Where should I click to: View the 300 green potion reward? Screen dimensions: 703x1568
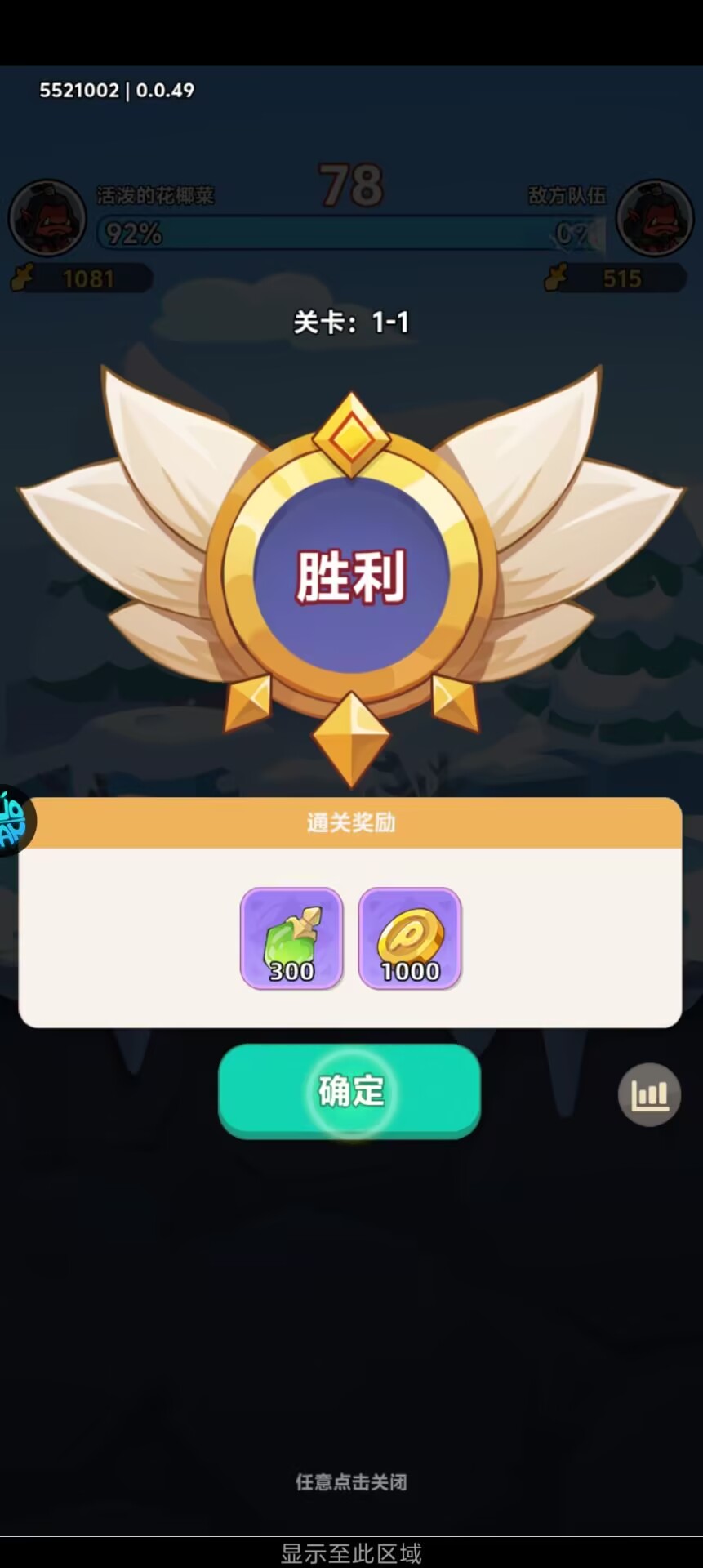[291, 938]
